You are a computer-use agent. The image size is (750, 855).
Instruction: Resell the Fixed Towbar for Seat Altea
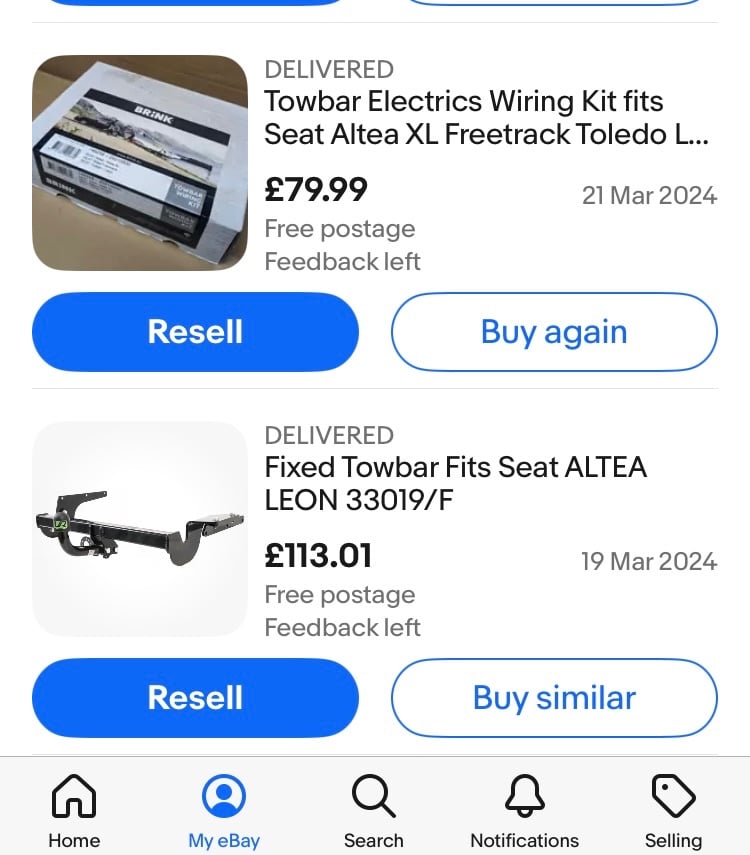coord(195,698)
